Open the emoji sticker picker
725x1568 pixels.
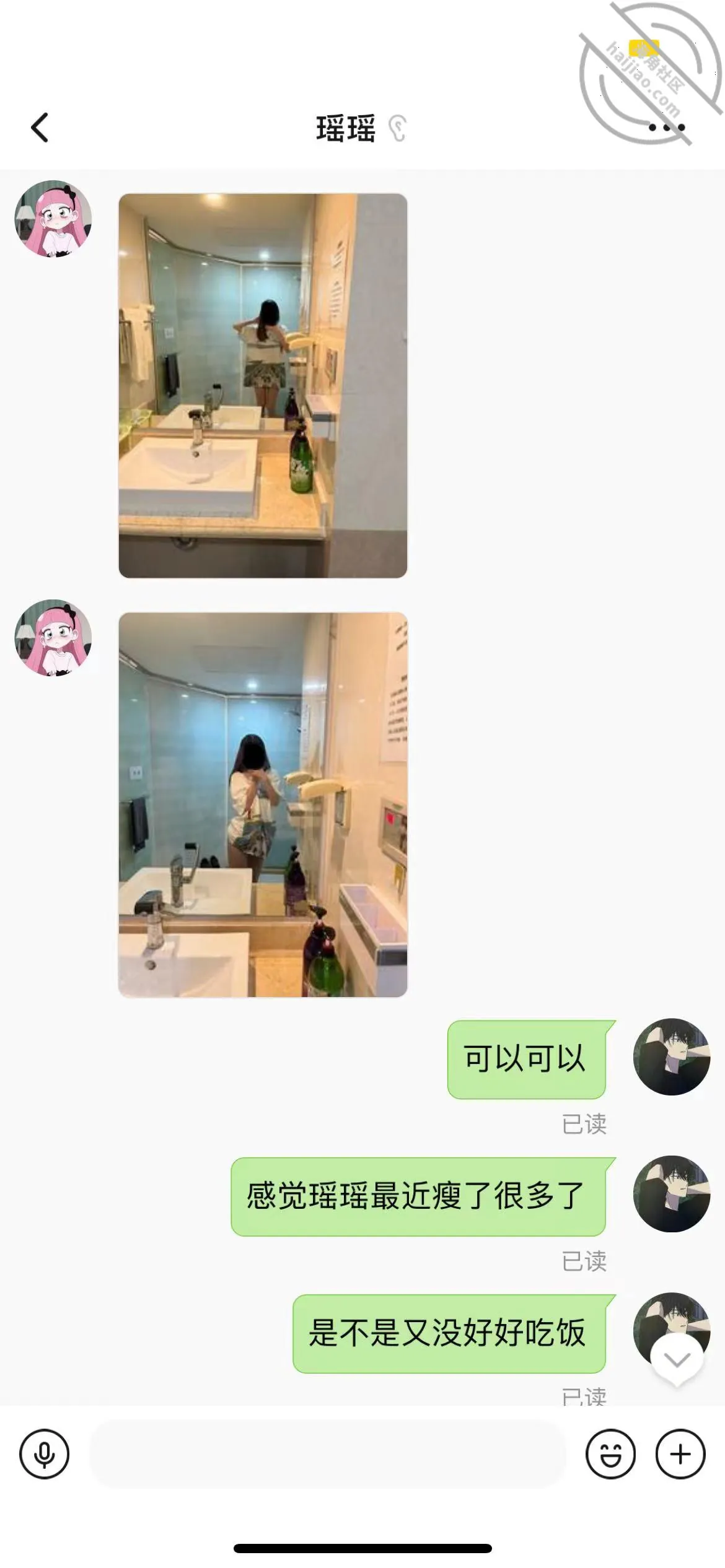(610, 1453)
